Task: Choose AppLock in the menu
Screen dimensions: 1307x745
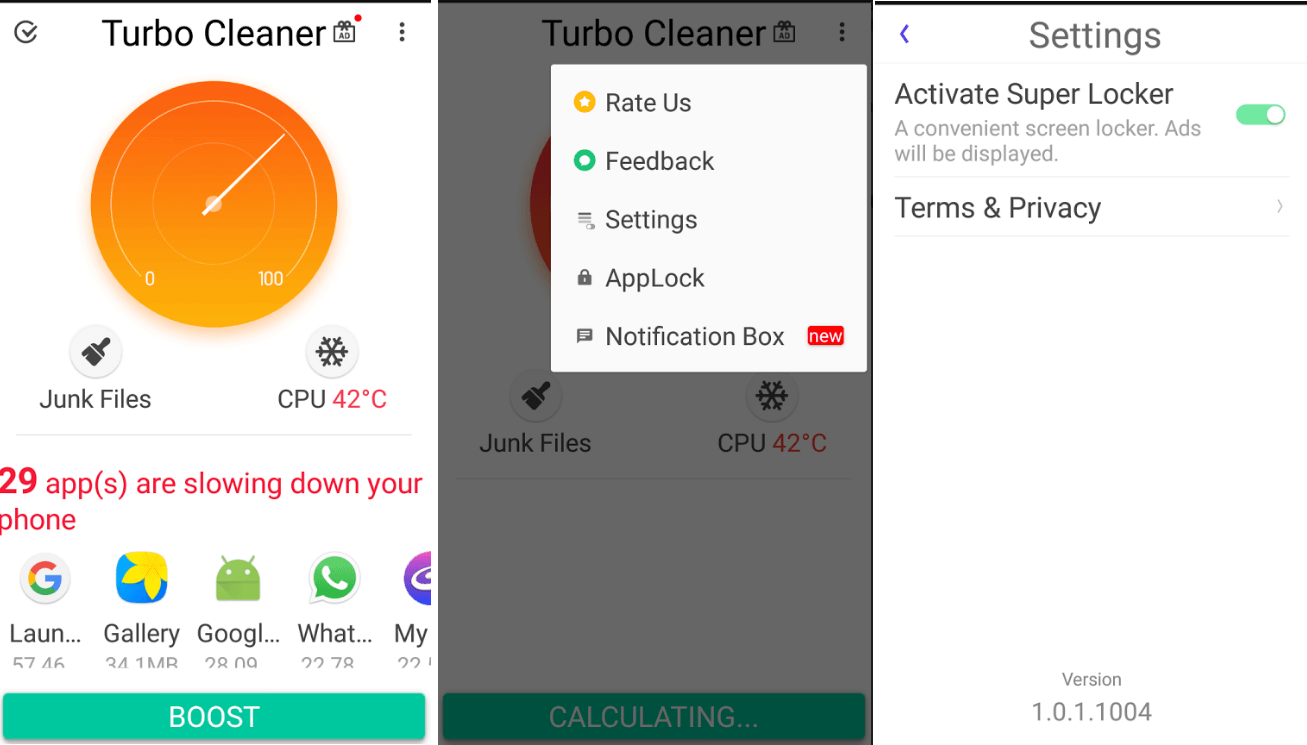Action: pos(654,278)
